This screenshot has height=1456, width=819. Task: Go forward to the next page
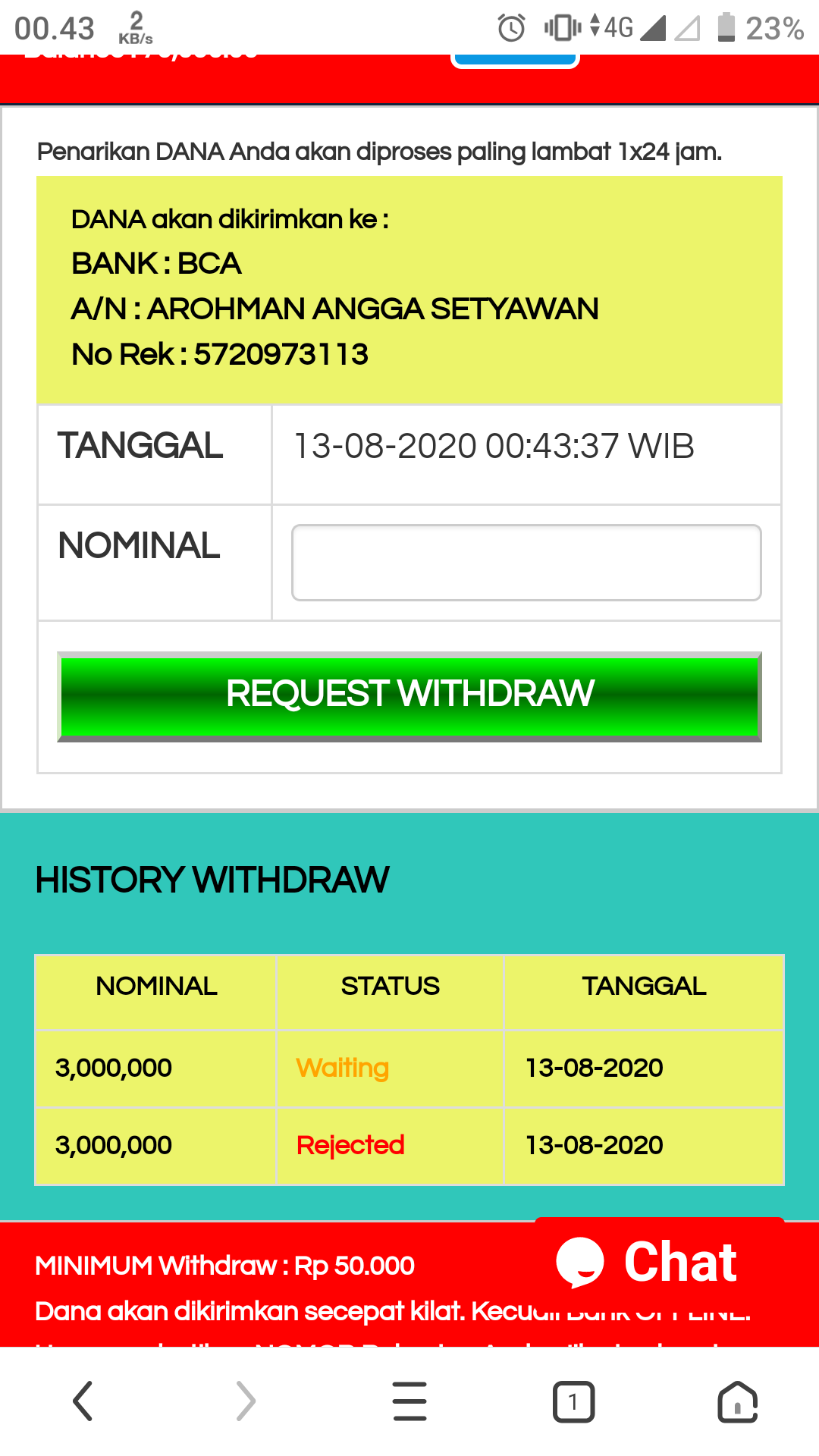pos(246,1400)
